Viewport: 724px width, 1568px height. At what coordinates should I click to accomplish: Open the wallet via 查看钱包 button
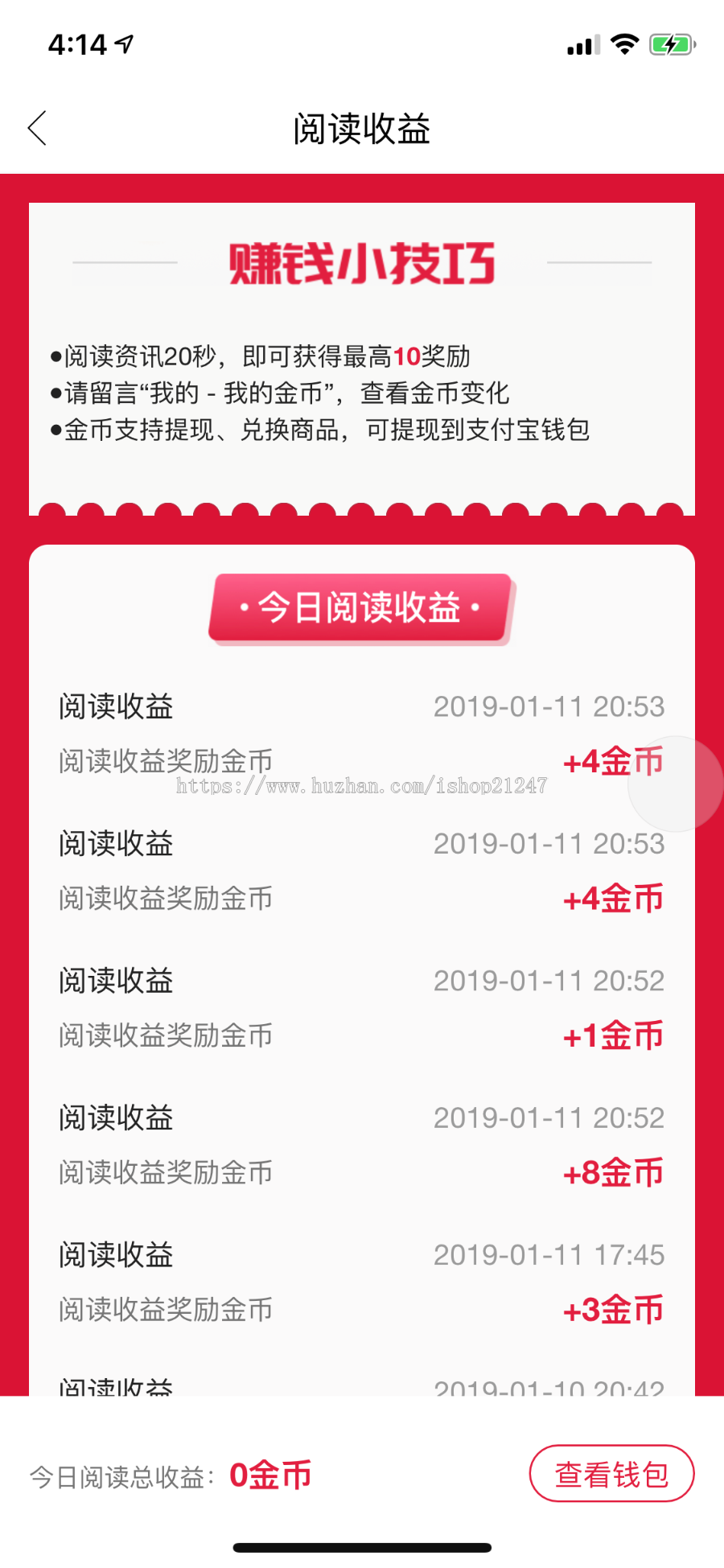611,1473
